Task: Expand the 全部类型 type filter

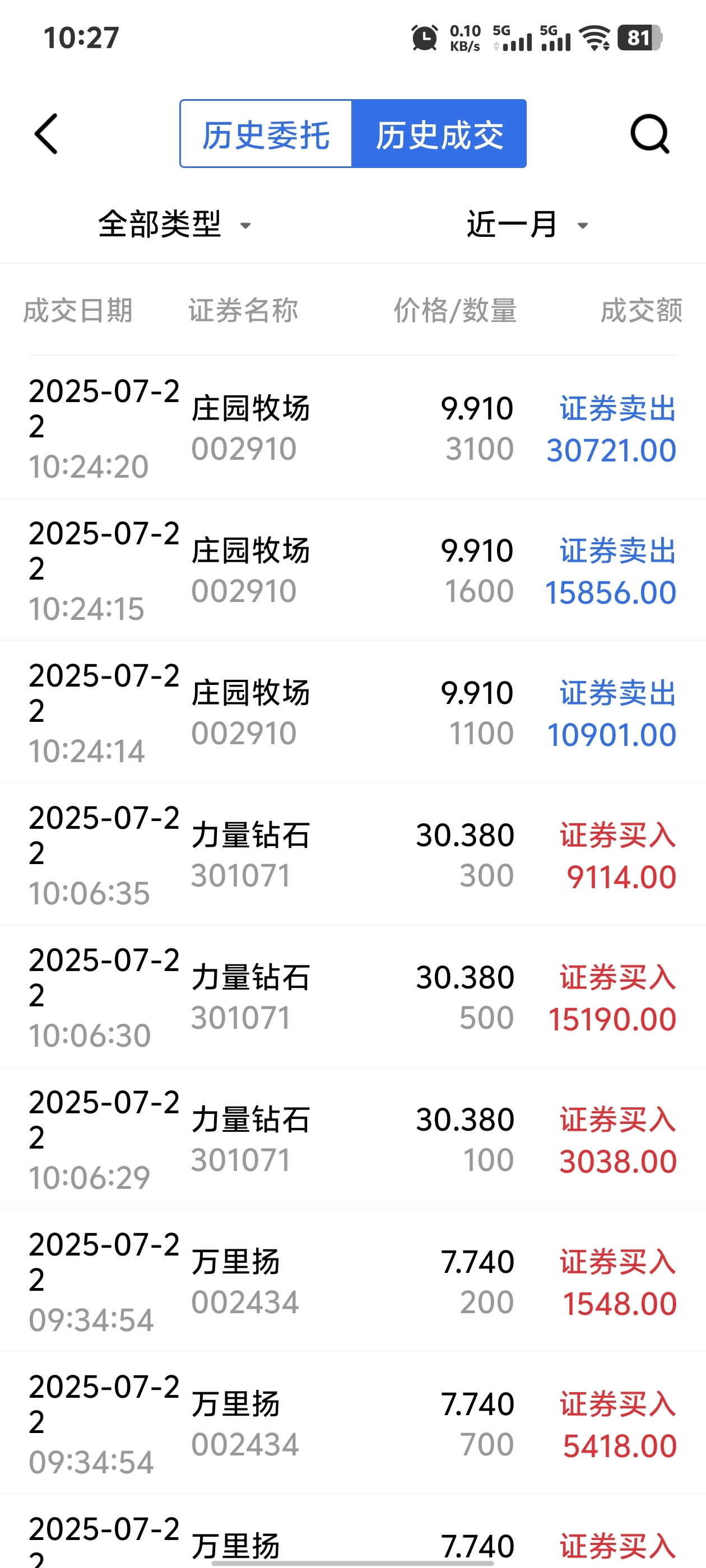Action: tap(175, 224)
